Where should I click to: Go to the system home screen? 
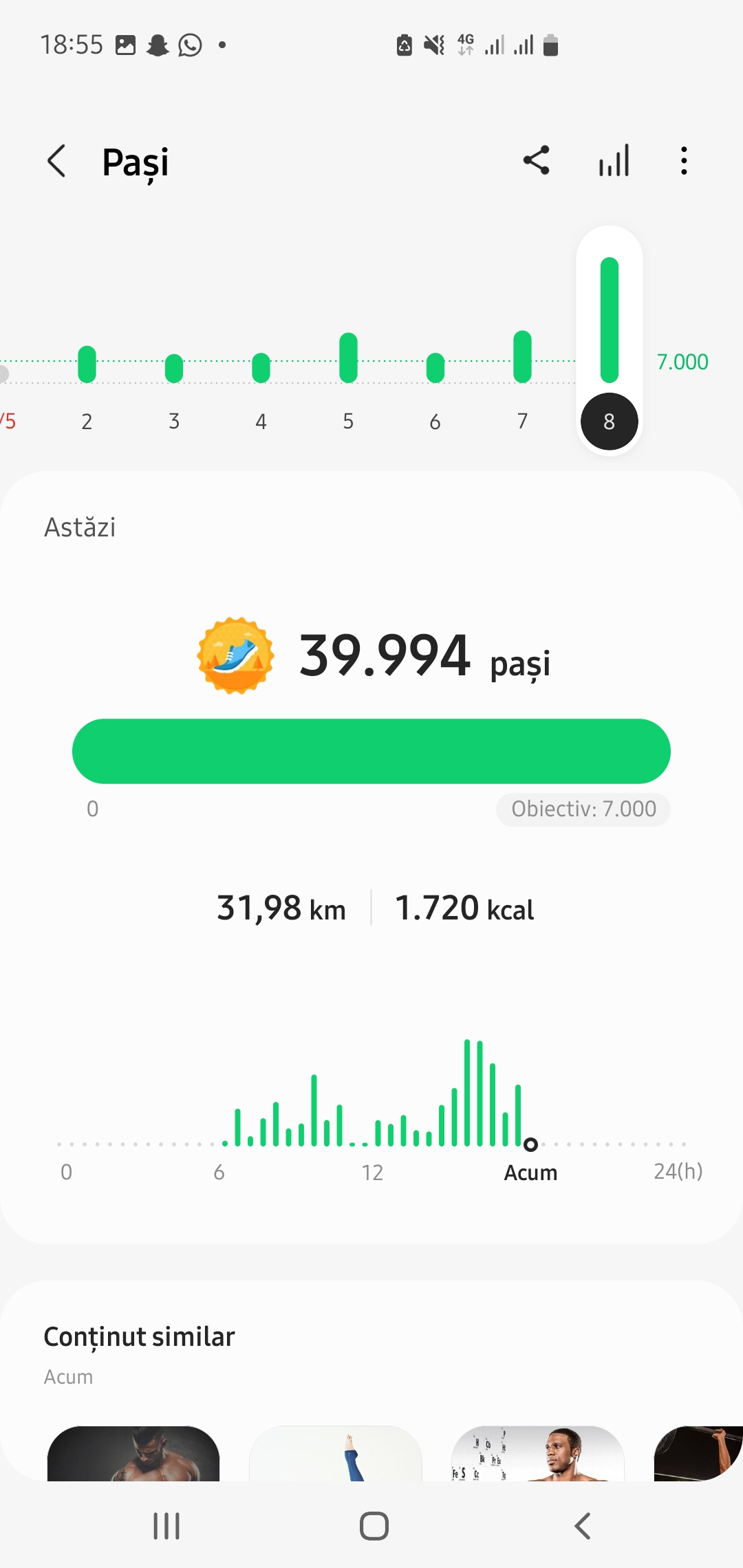click(374, 1526)
